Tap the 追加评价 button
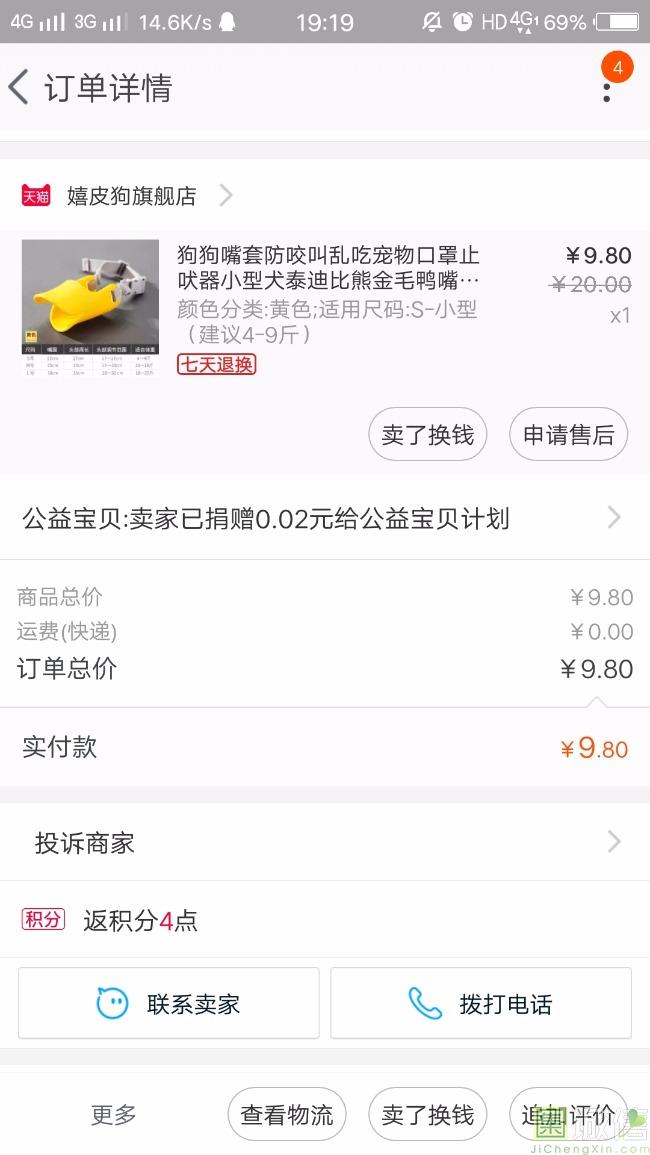The image size is (650, 1155). [x=567, y=1114]
